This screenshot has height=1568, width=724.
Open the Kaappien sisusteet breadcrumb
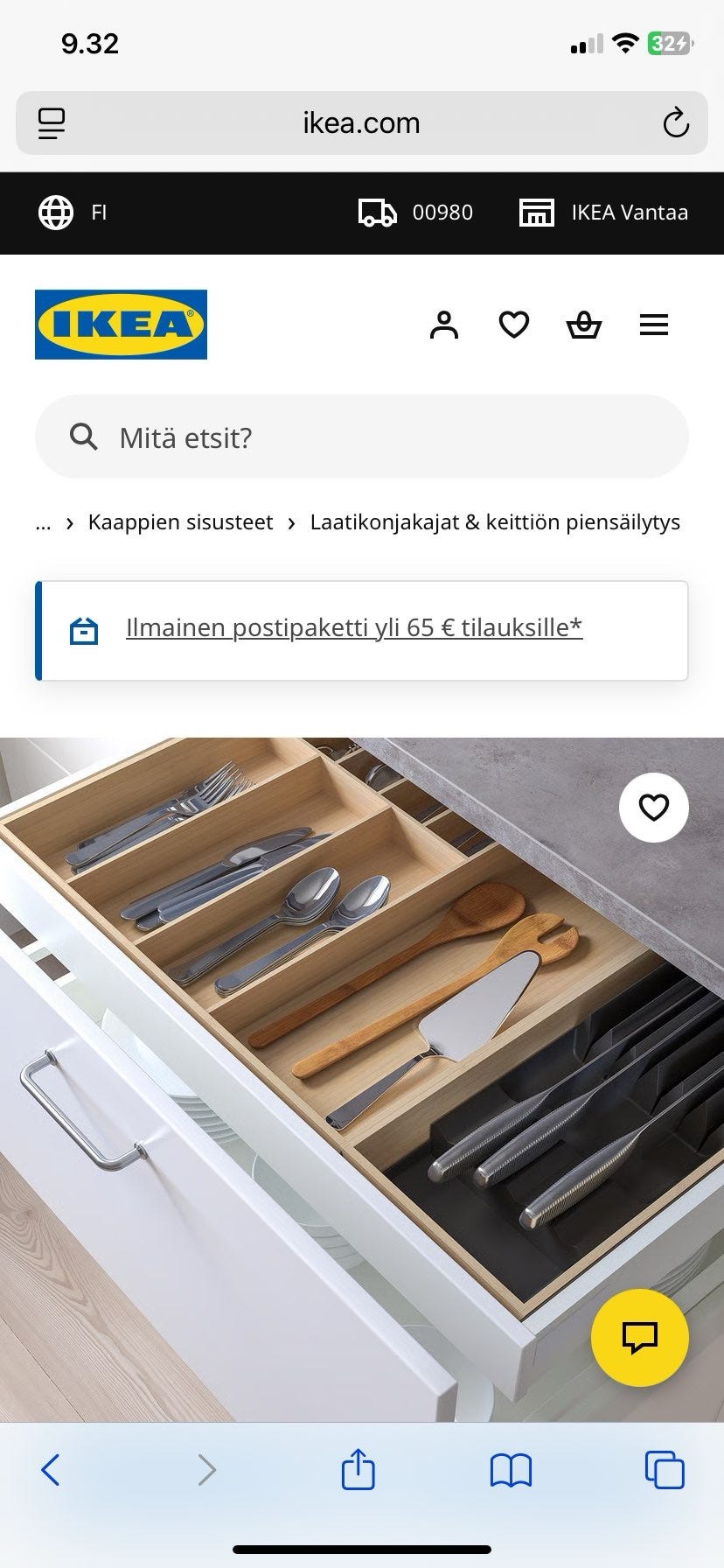179,522
